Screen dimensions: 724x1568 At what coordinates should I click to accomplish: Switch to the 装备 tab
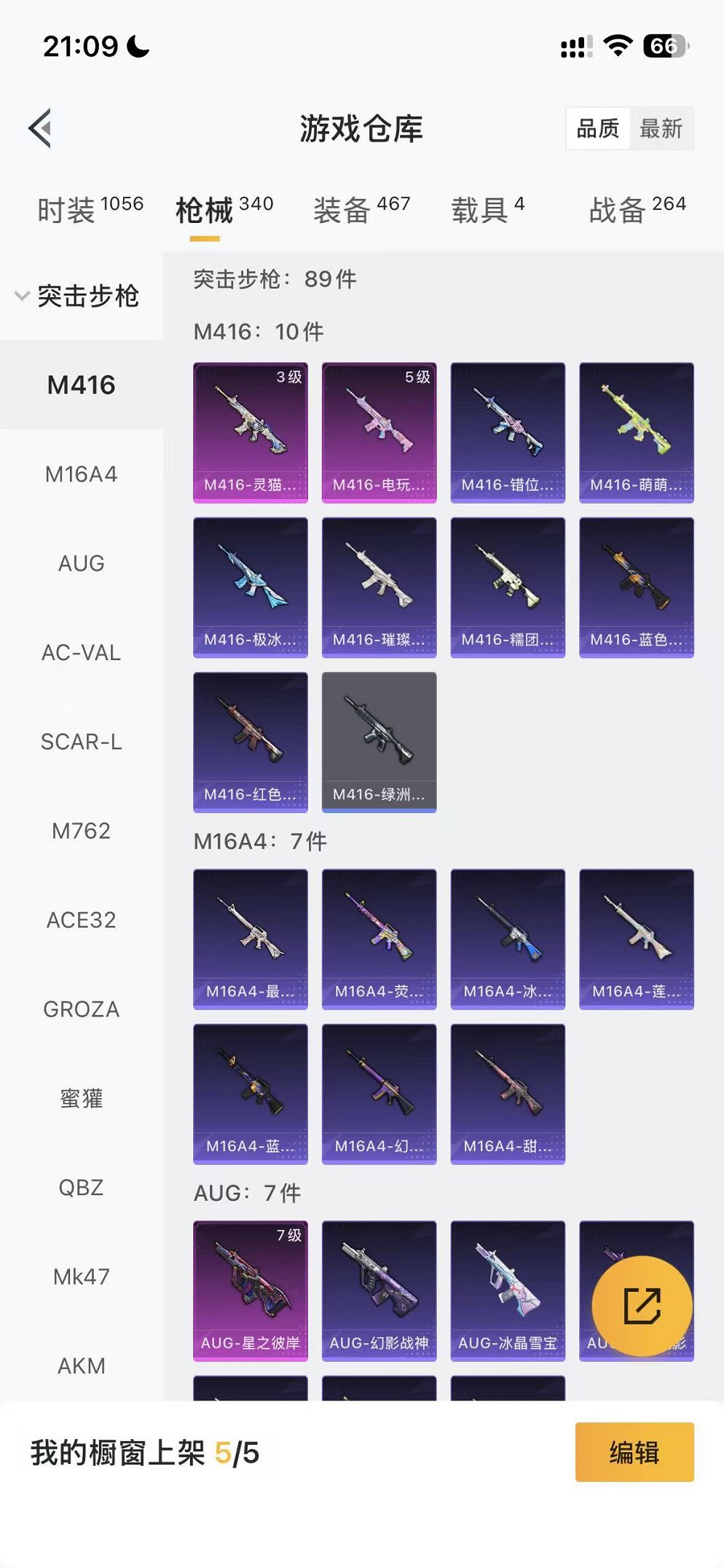coord(361,209)
